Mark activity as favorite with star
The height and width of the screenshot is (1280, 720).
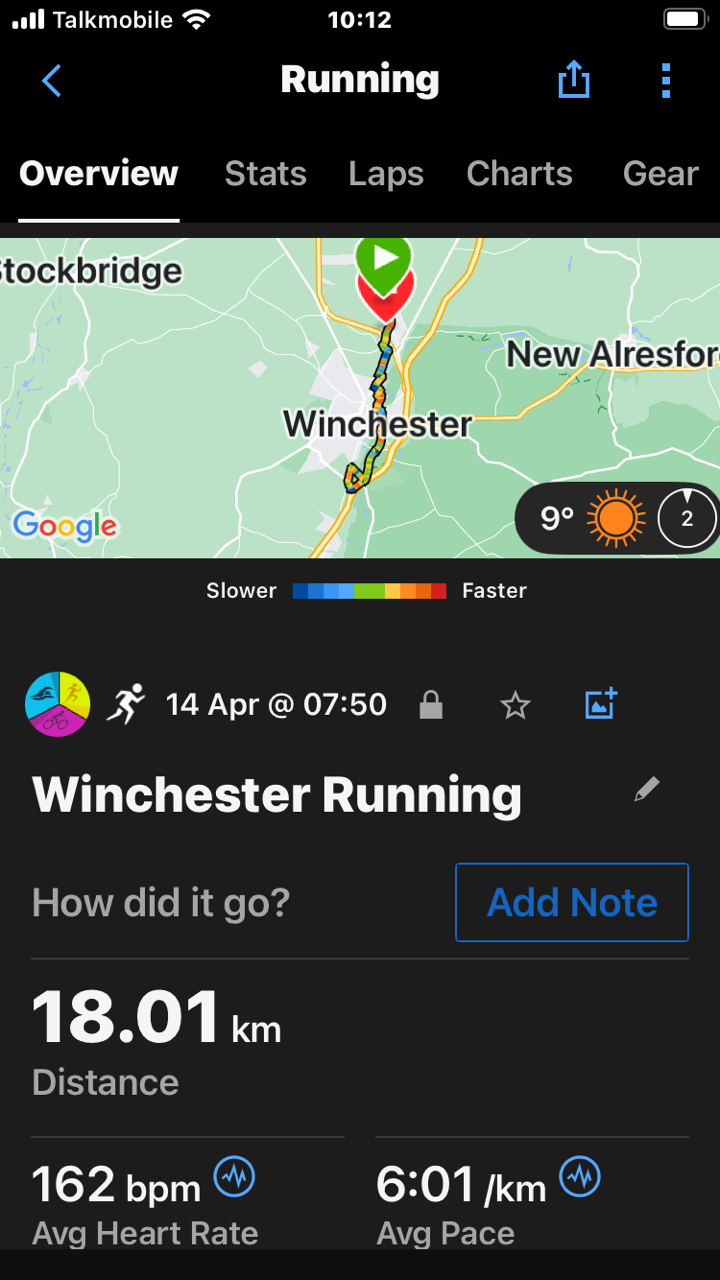tap(515, 706)
